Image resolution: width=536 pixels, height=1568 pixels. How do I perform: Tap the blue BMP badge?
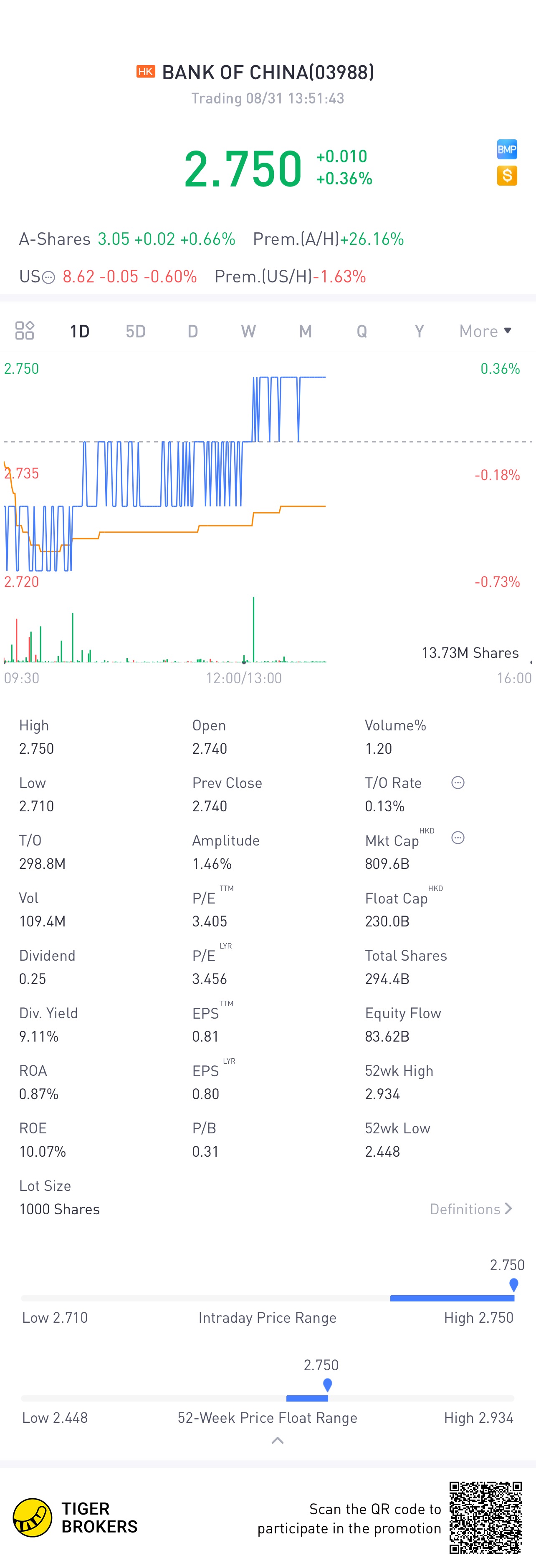[x=507, y=149]
